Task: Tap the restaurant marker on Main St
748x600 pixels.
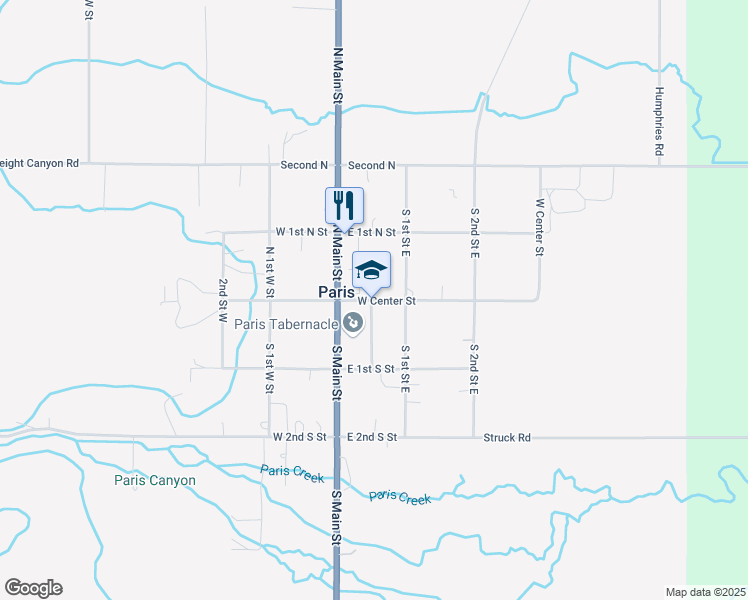Action: tap(344, 206)
